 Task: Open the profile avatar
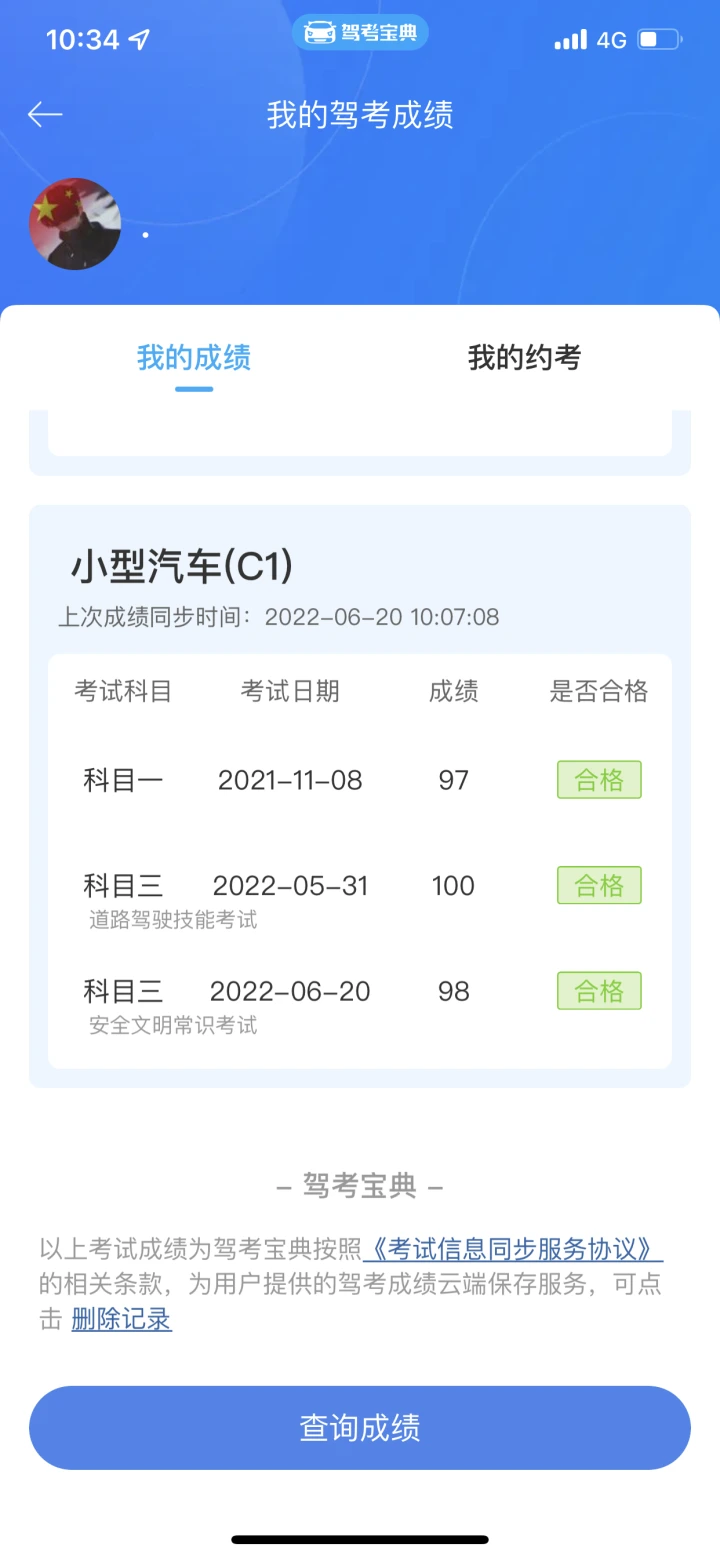pos(75,224)
